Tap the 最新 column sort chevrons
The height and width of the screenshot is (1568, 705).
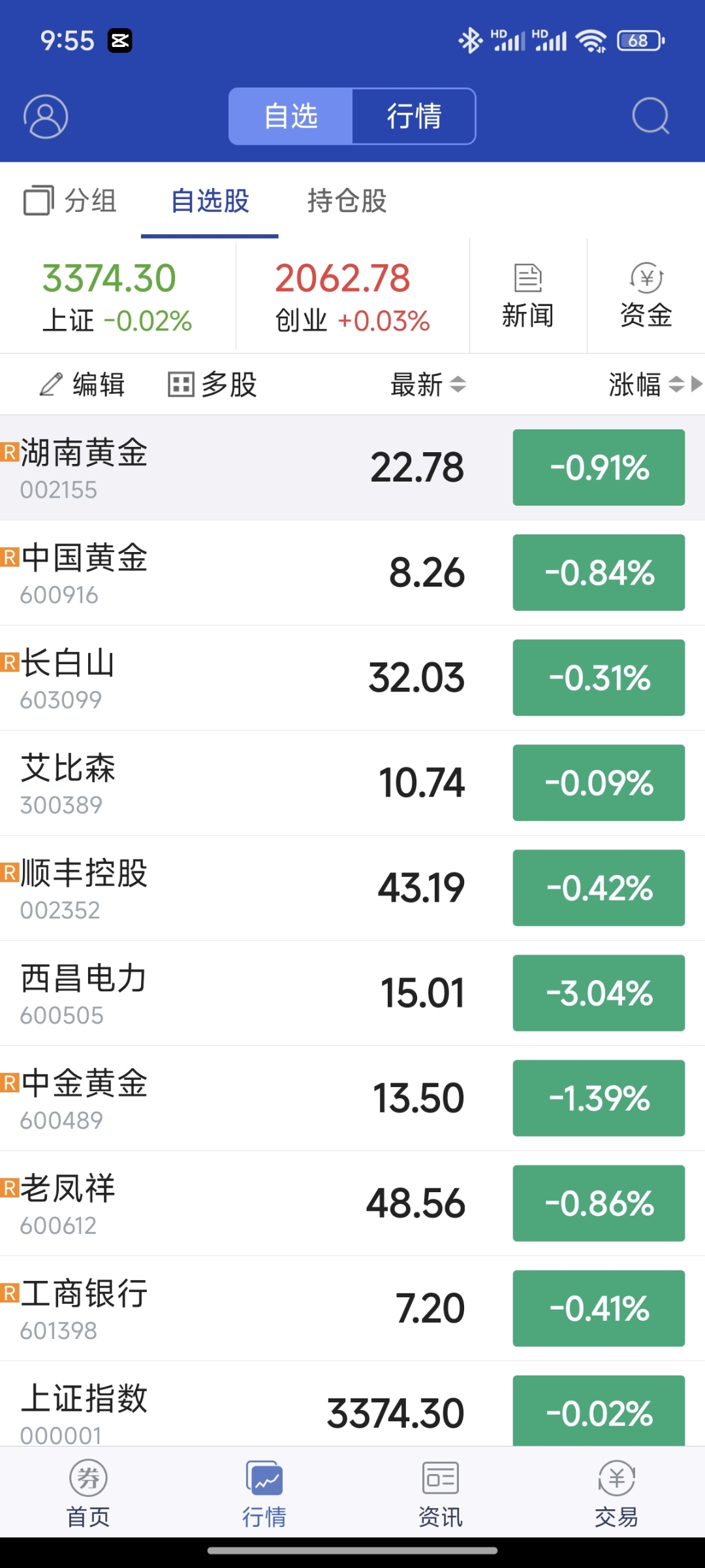coord(458,385)
